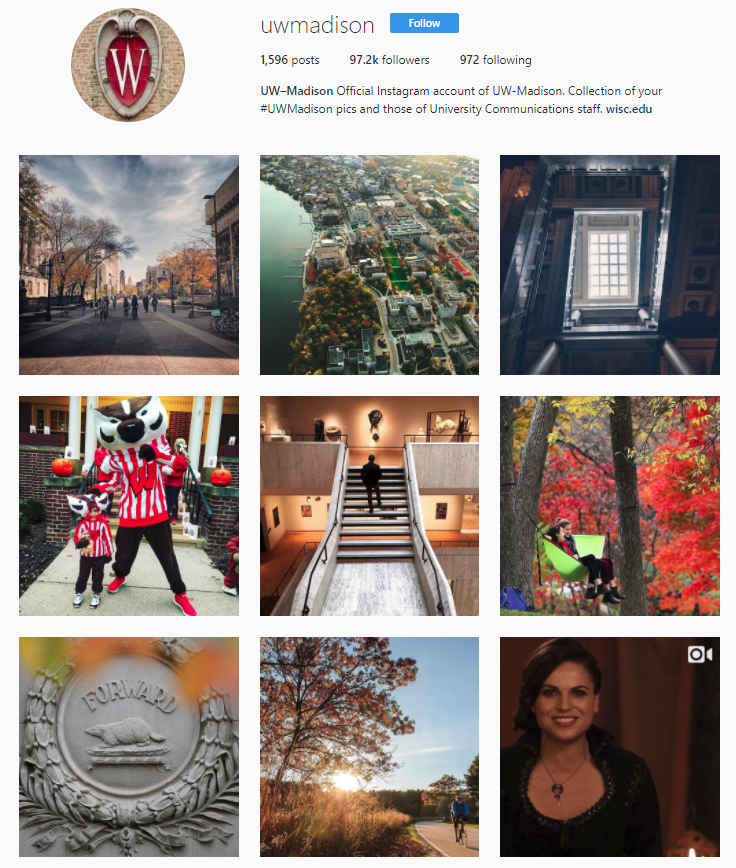The width and height of the screenshot is (736, 868).
Task: Open the skylight ceiling post
Action: [x=609, y=265]
